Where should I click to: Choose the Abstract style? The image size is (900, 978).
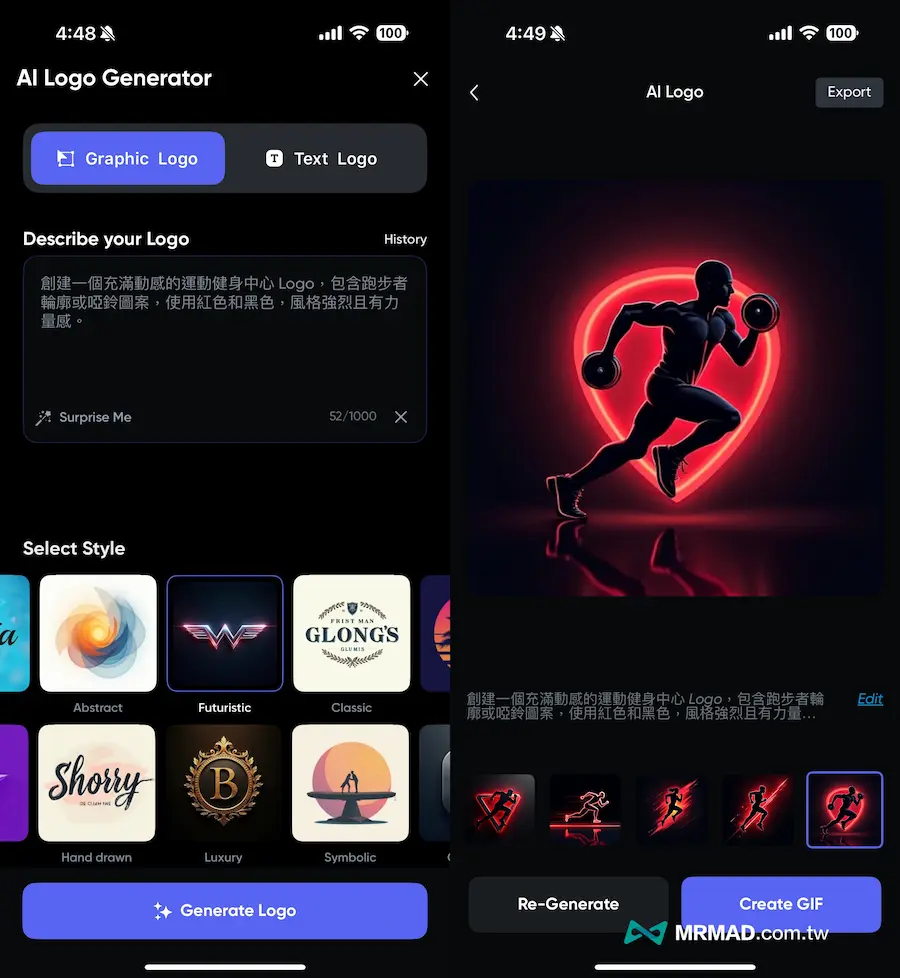[98, 633]
